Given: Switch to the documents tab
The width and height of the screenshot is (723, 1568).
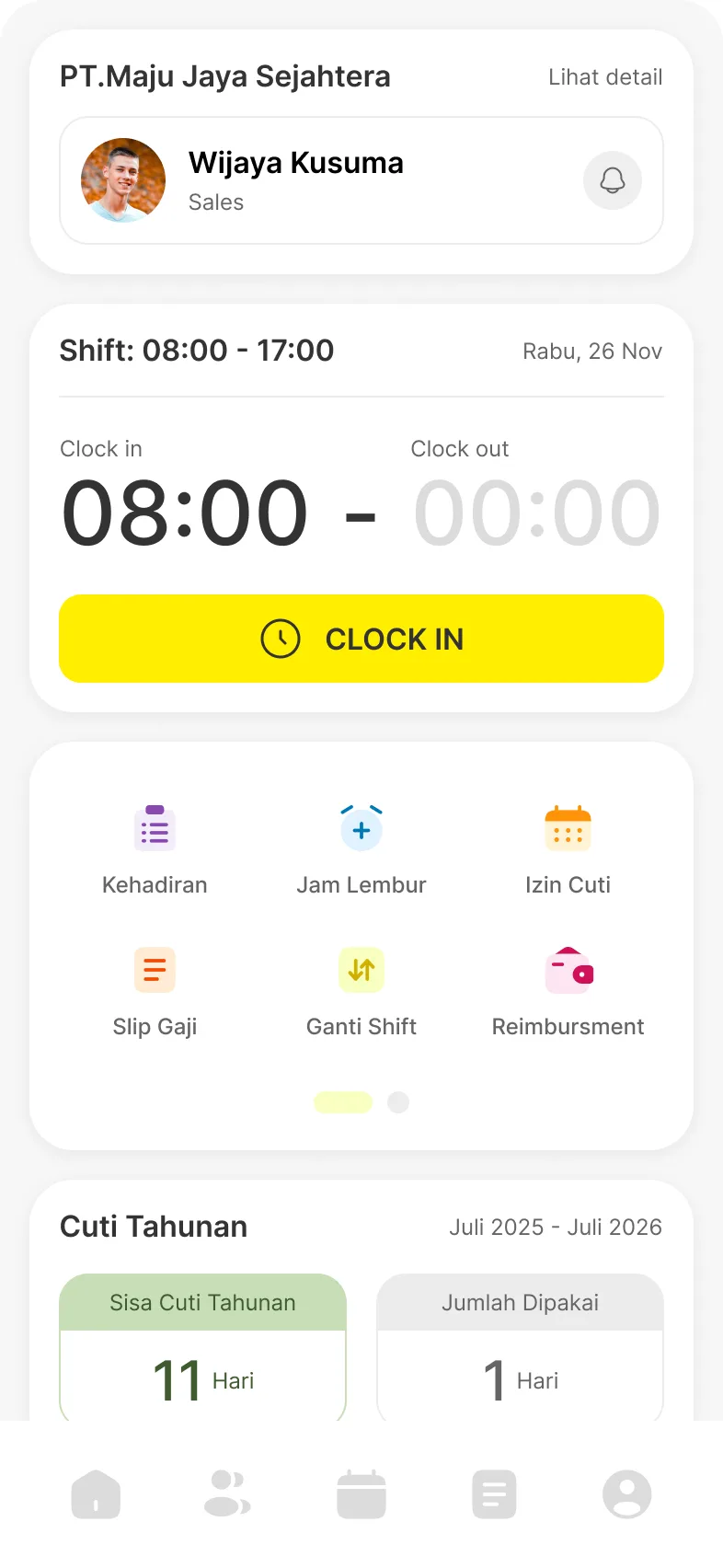Looking at the screenshot, I should coord(494,1493).
